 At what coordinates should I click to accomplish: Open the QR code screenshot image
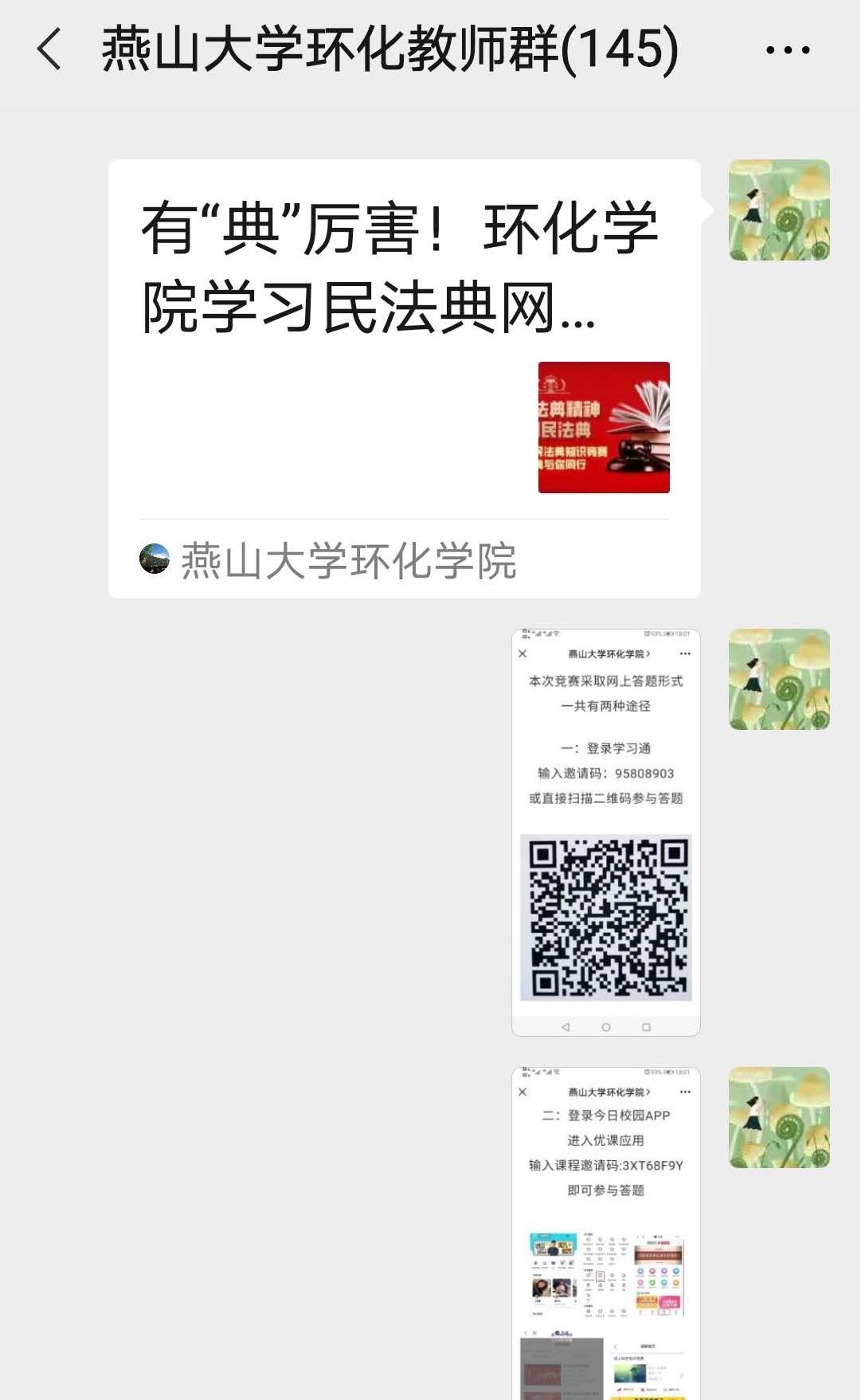pyautogui.click(x=605, y=832)
